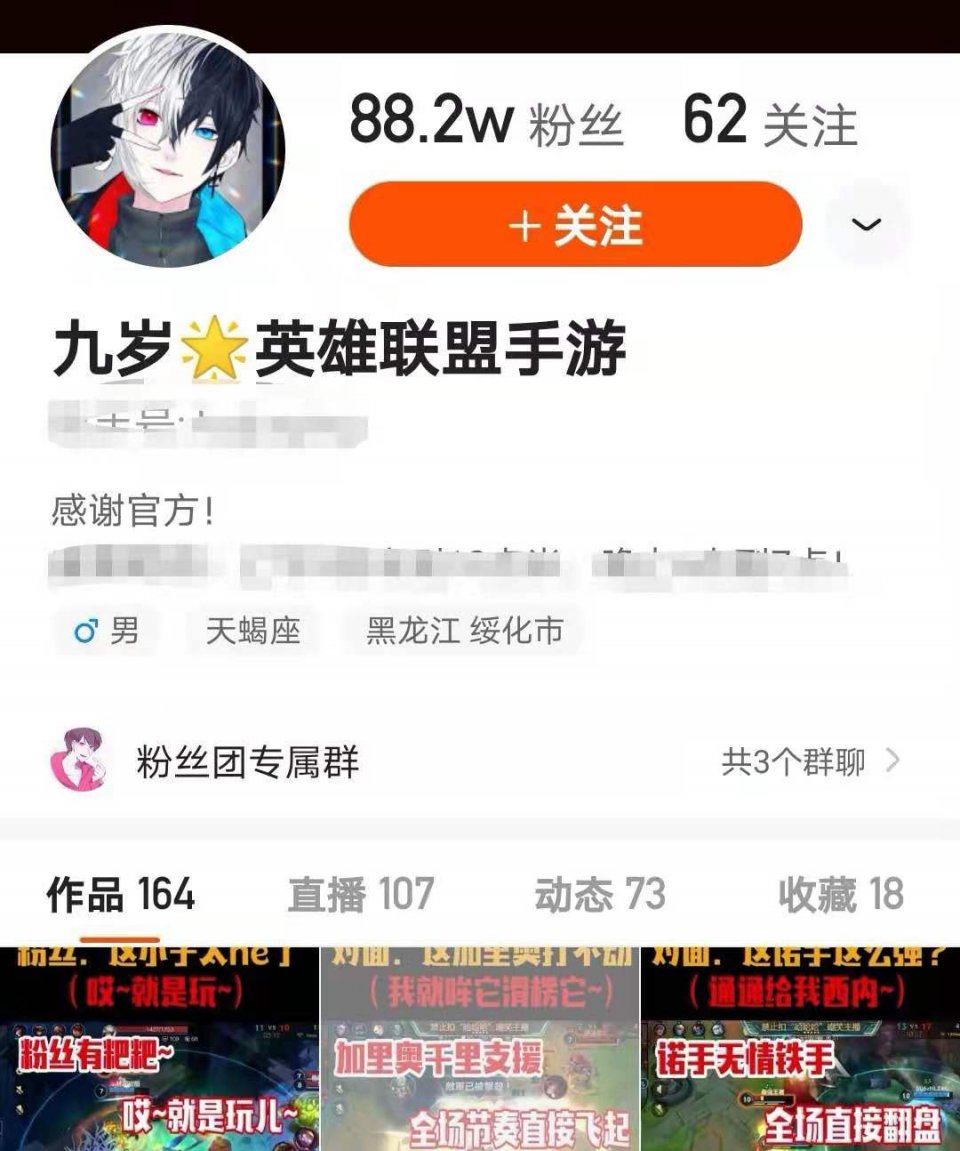Follow this user with orange 关注 button
The width and height of the screenshot is (960, 1151).
tap(575, 225)
